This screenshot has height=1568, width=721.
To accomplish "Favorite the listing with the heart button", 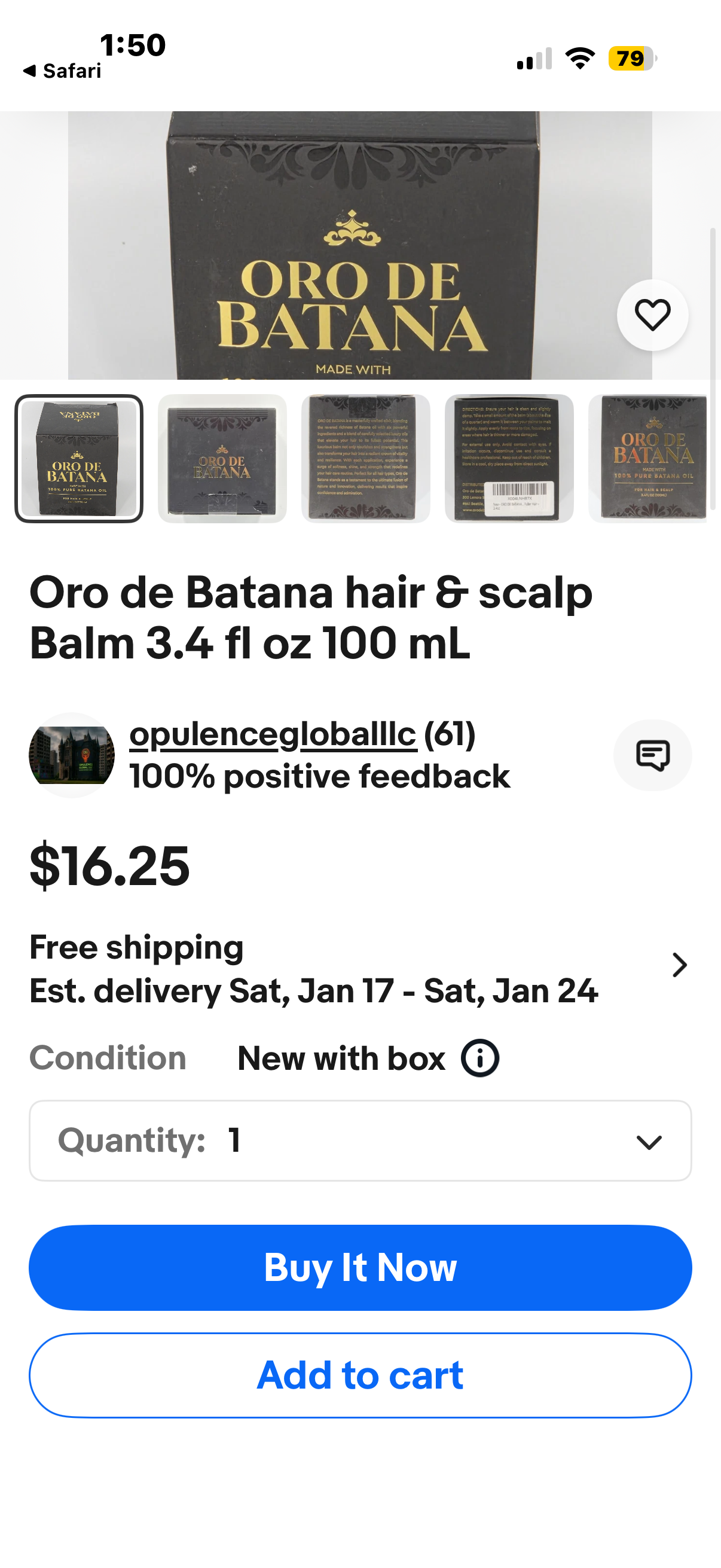I will 652,315.
